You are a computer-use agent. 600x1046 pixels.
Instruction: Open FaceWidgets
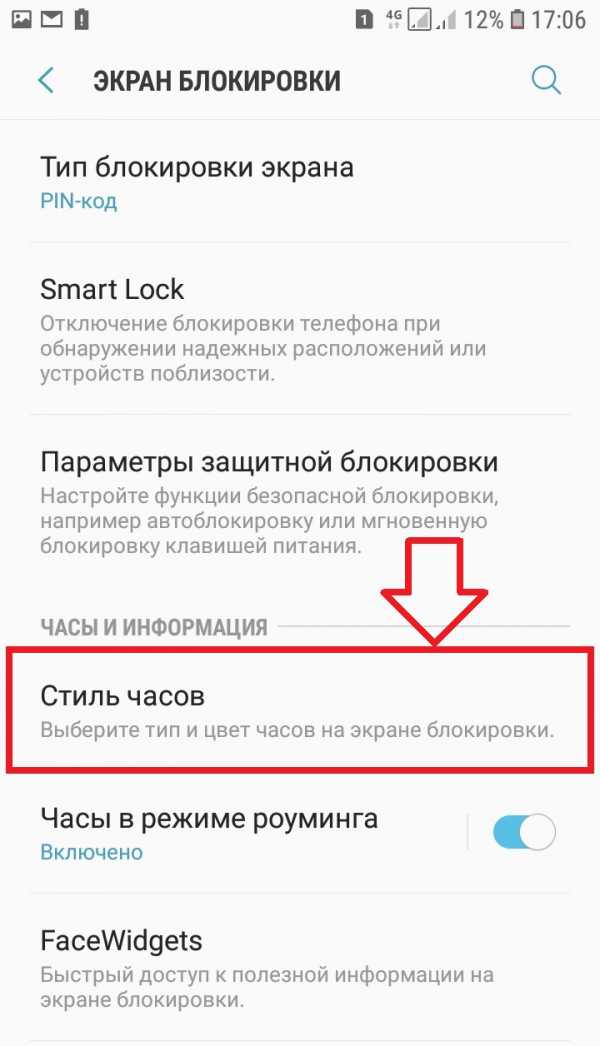coord(300,967)
